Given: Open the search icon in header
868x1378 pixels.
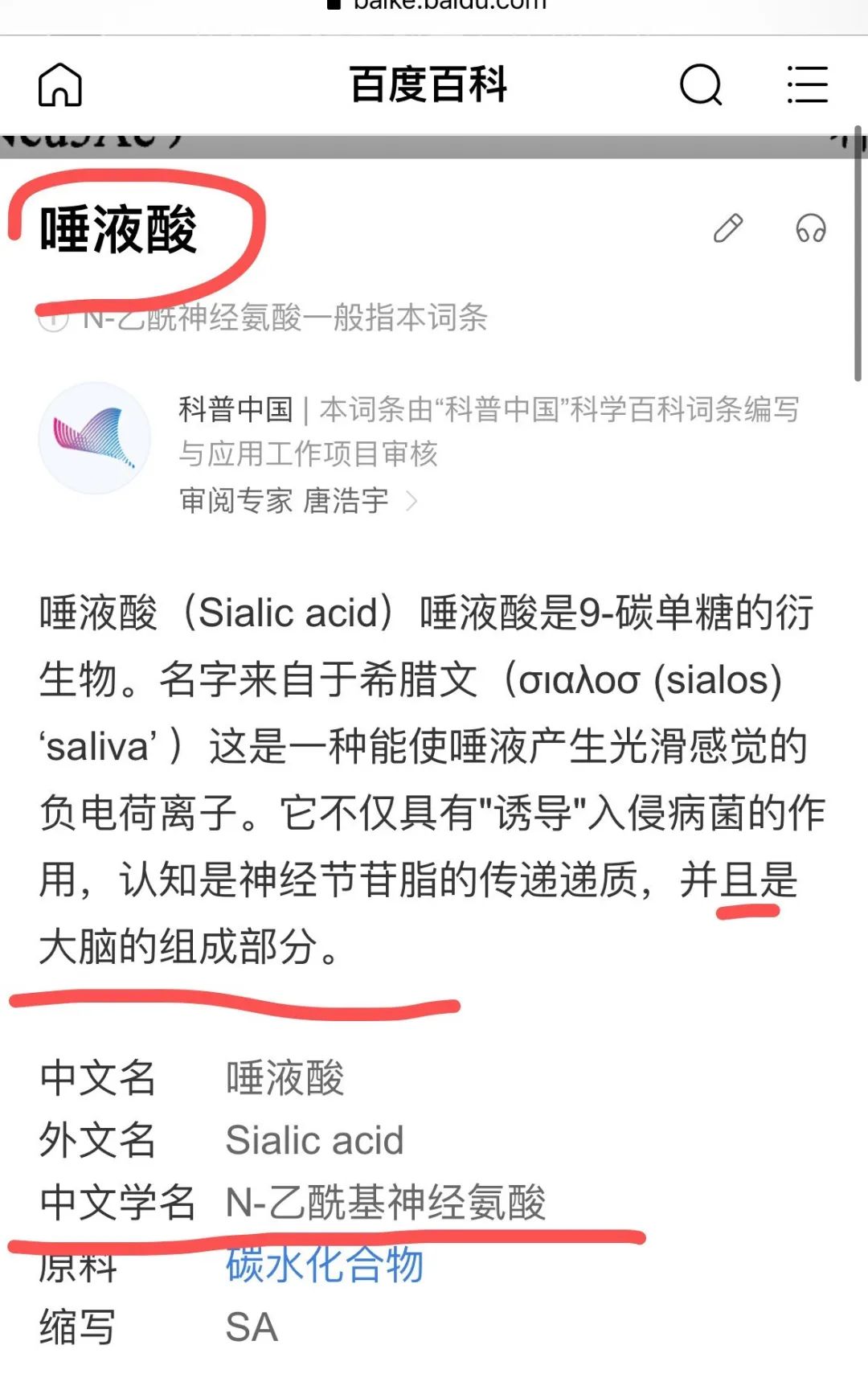Looking at the screenshot, I should [701, 84].
